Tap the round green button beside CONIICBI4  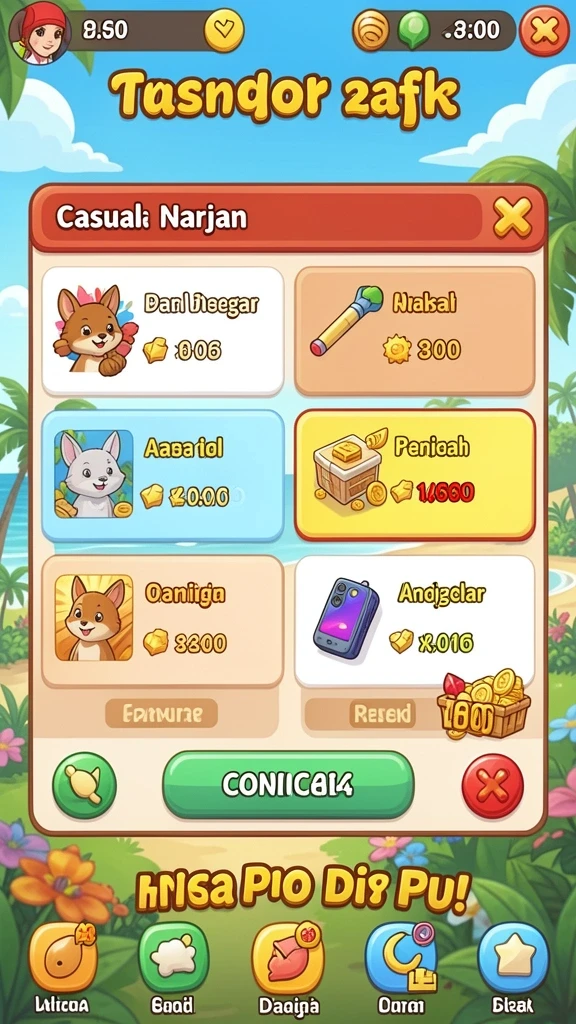[84, 786]
